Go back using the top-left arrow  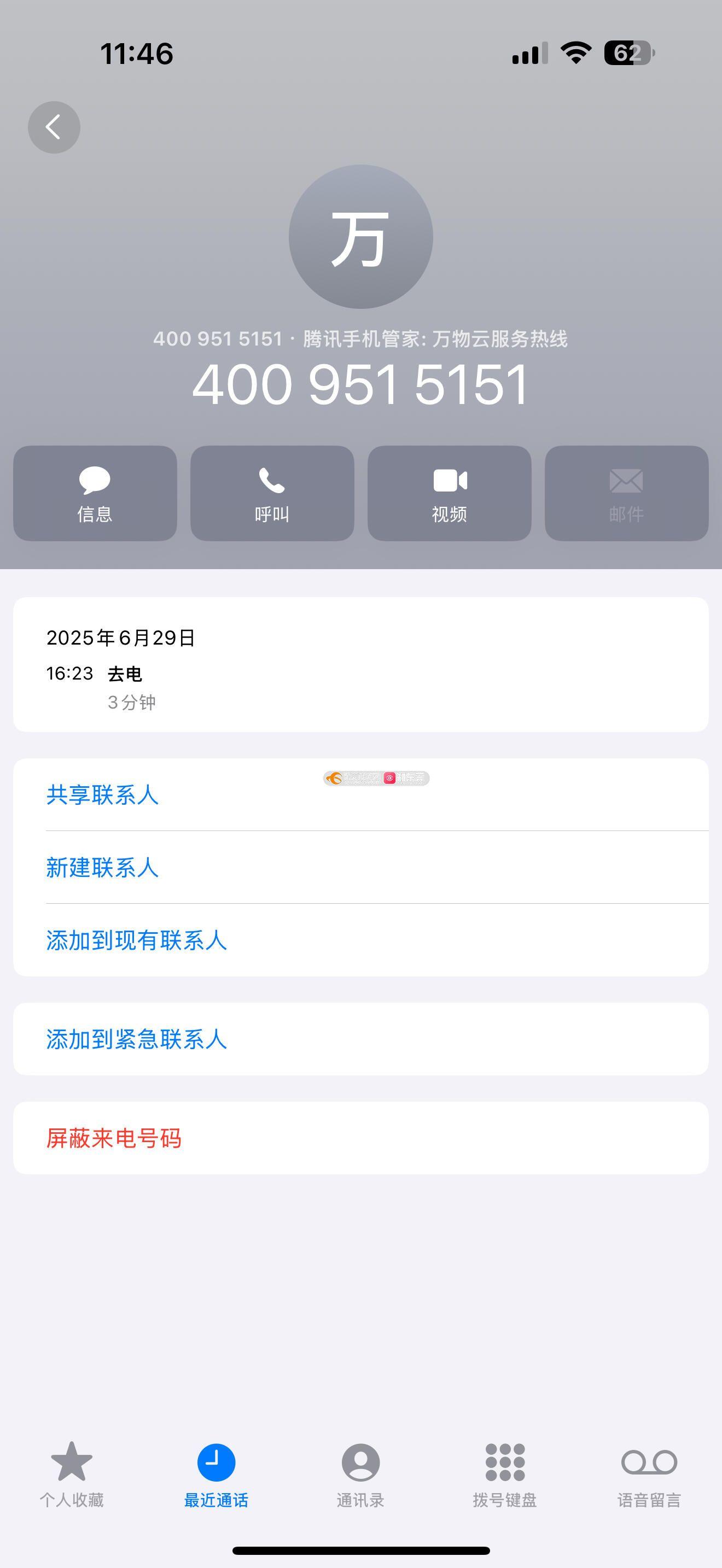click(x=54, y=127)
